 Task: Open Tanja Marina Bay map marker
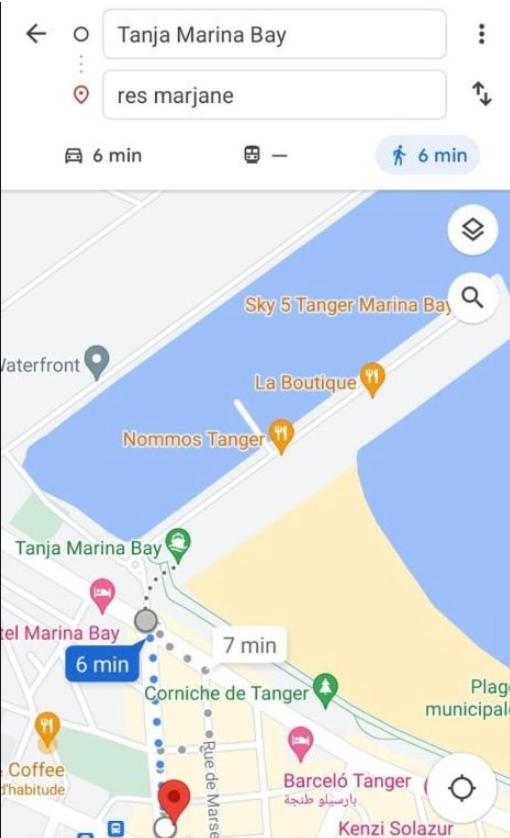coord(178,545)
